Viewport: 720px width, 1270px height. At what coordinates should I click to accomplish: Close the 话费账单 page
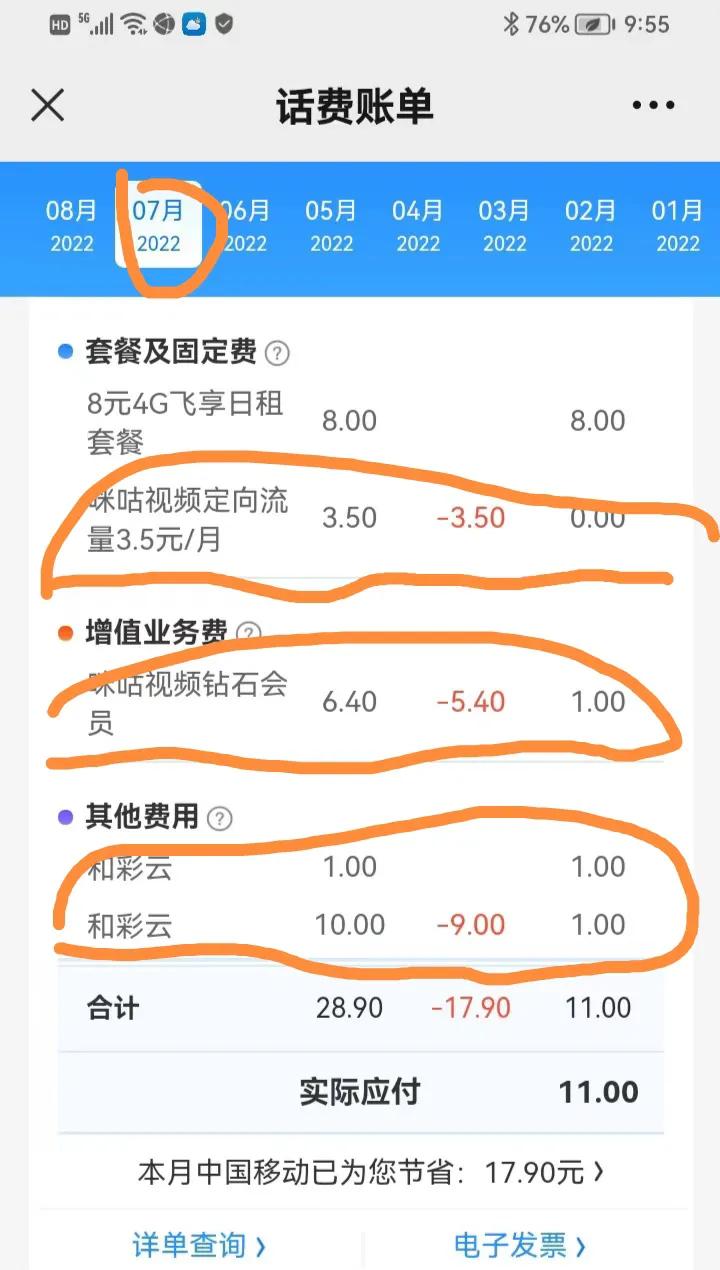pos(47,105)
